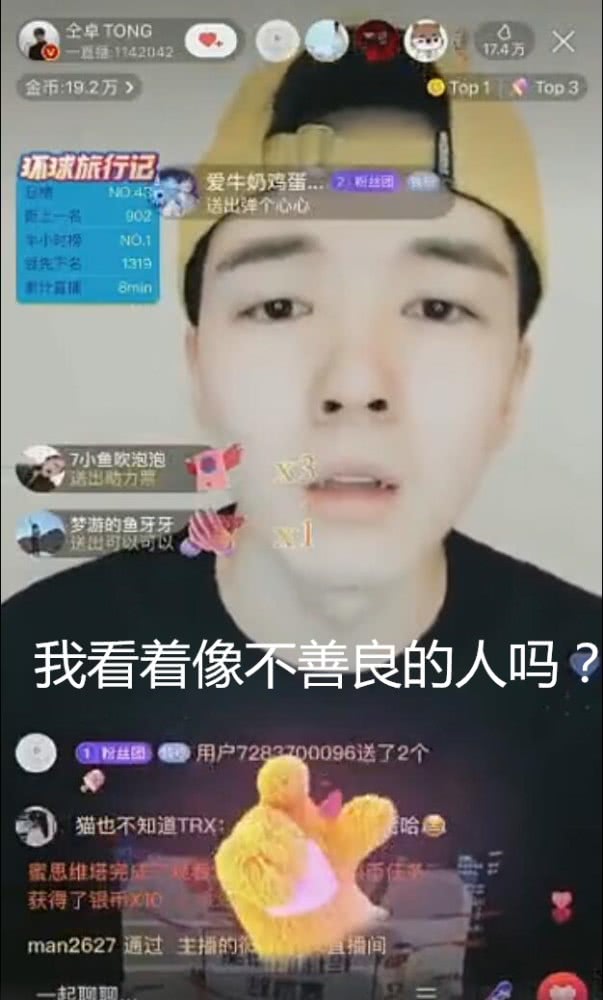Image resolution: width=603 pixels, height=1000 pixels.
Task: Open gift sender 梦游的鱼牙牙's profile
Action: 41,534
